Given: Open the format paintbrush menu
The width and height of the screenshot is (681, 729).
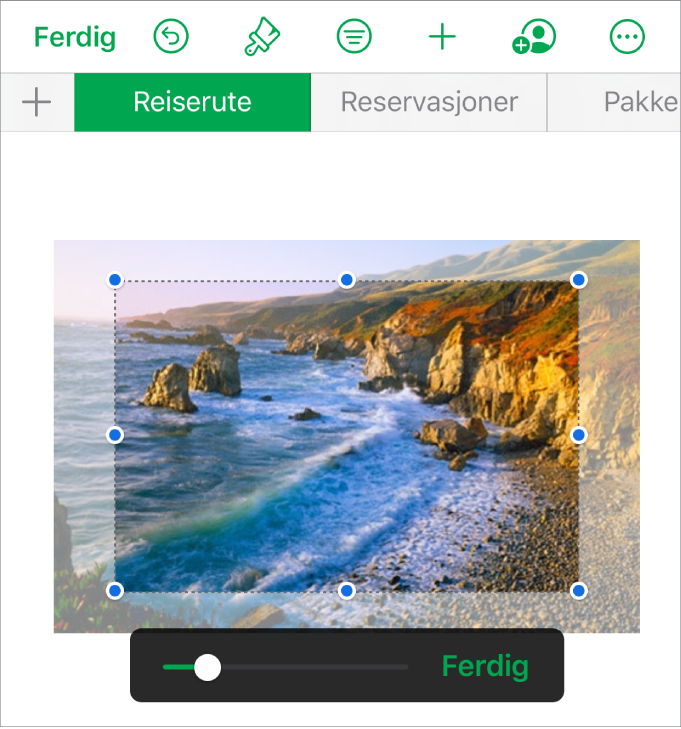Looking at the screenshot, I should point(262,38).
